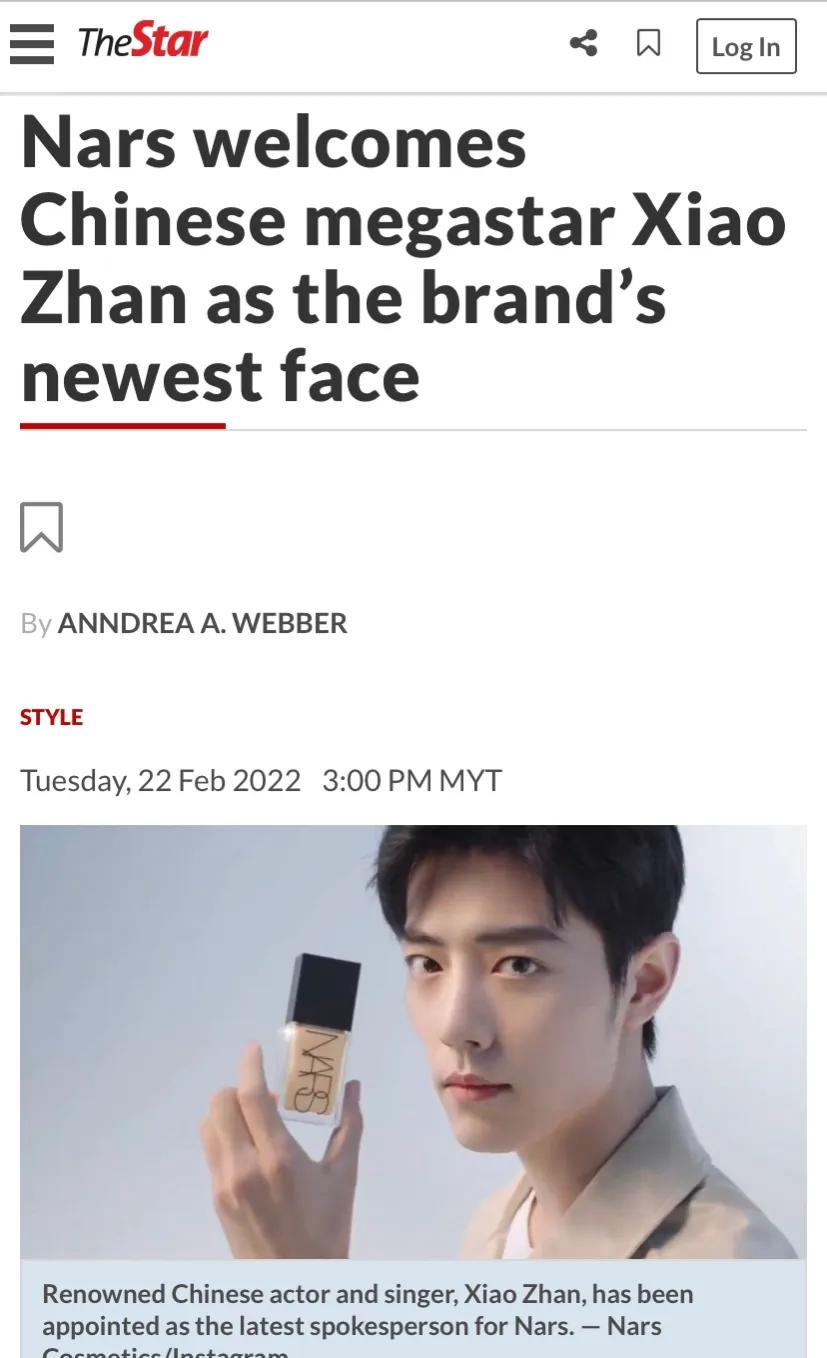
Task: Open author Anndrea A. Webber's page
Action: tap(202, 623)
